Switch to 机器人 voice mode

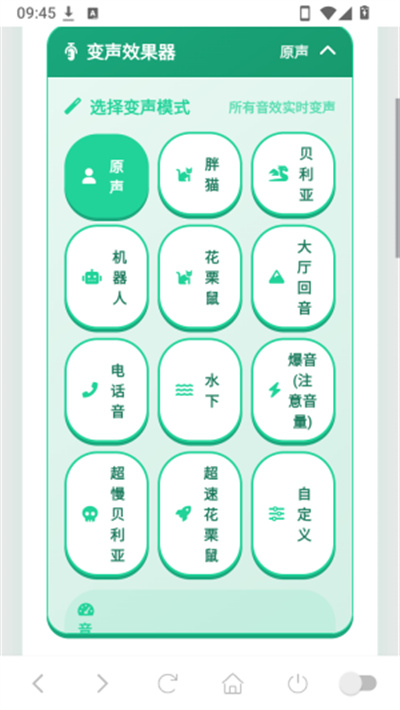pyautogui.click(x=106, y=278)
